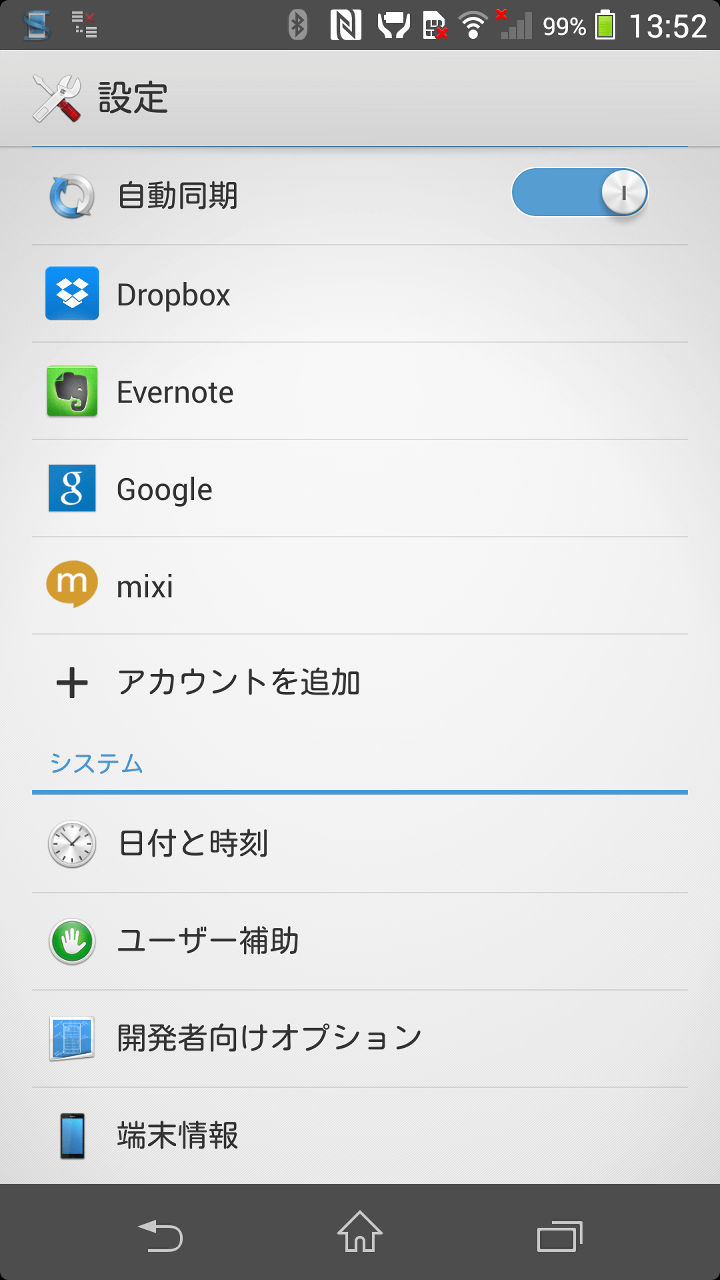Select the Google account entry
The width and height of the screenshot is (720, 1280).
pyautogui.click(x=360, y=489)
